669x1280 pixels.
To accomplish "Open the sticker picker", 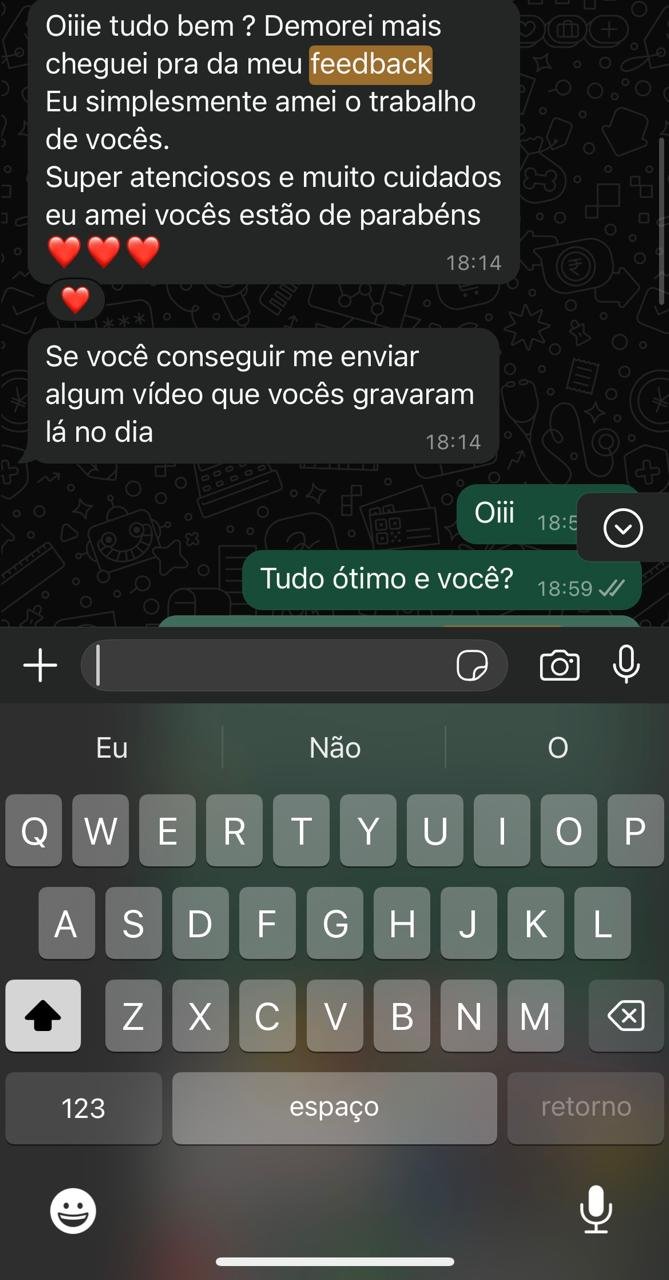I will click(x=472, y=665).
